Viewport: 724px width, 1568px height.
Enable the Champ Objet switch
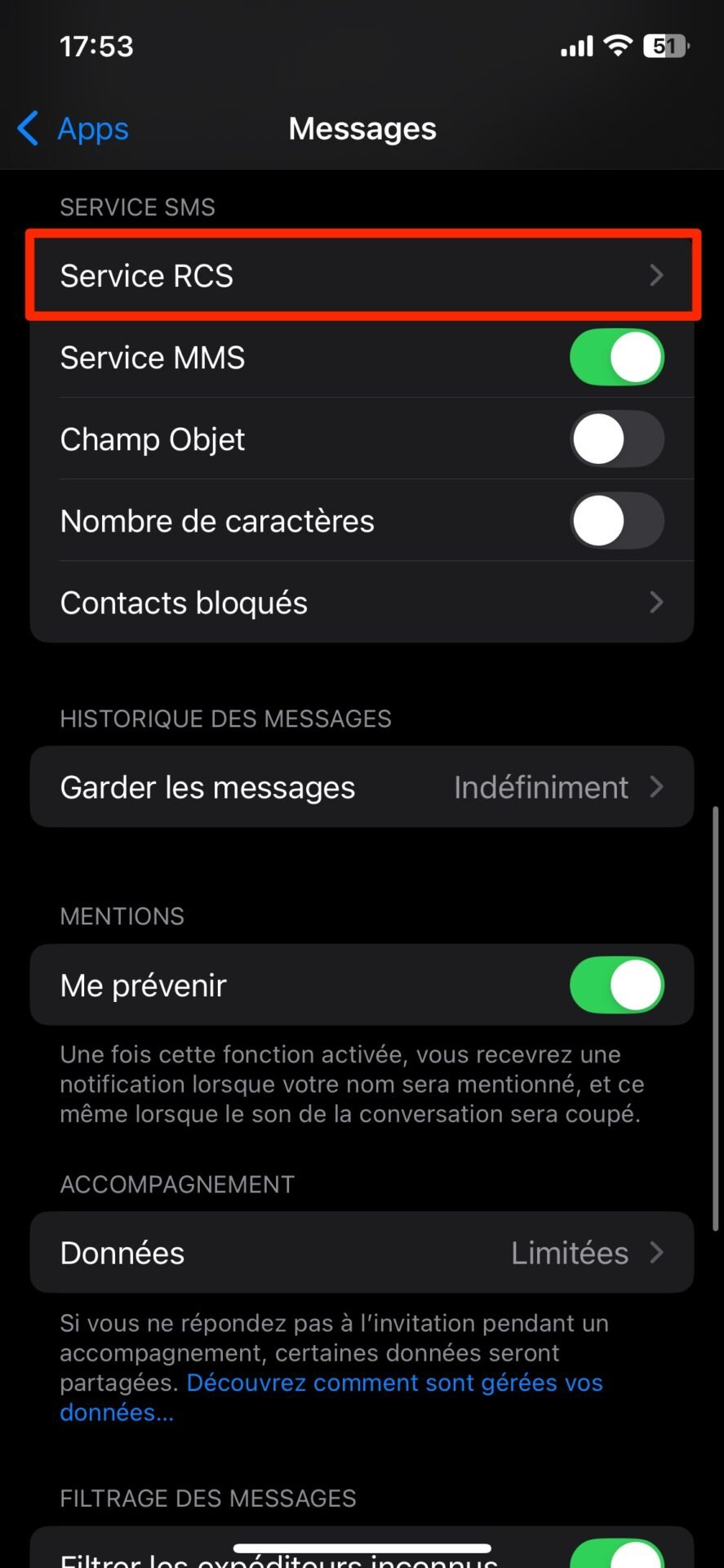(x=616, y=439)
